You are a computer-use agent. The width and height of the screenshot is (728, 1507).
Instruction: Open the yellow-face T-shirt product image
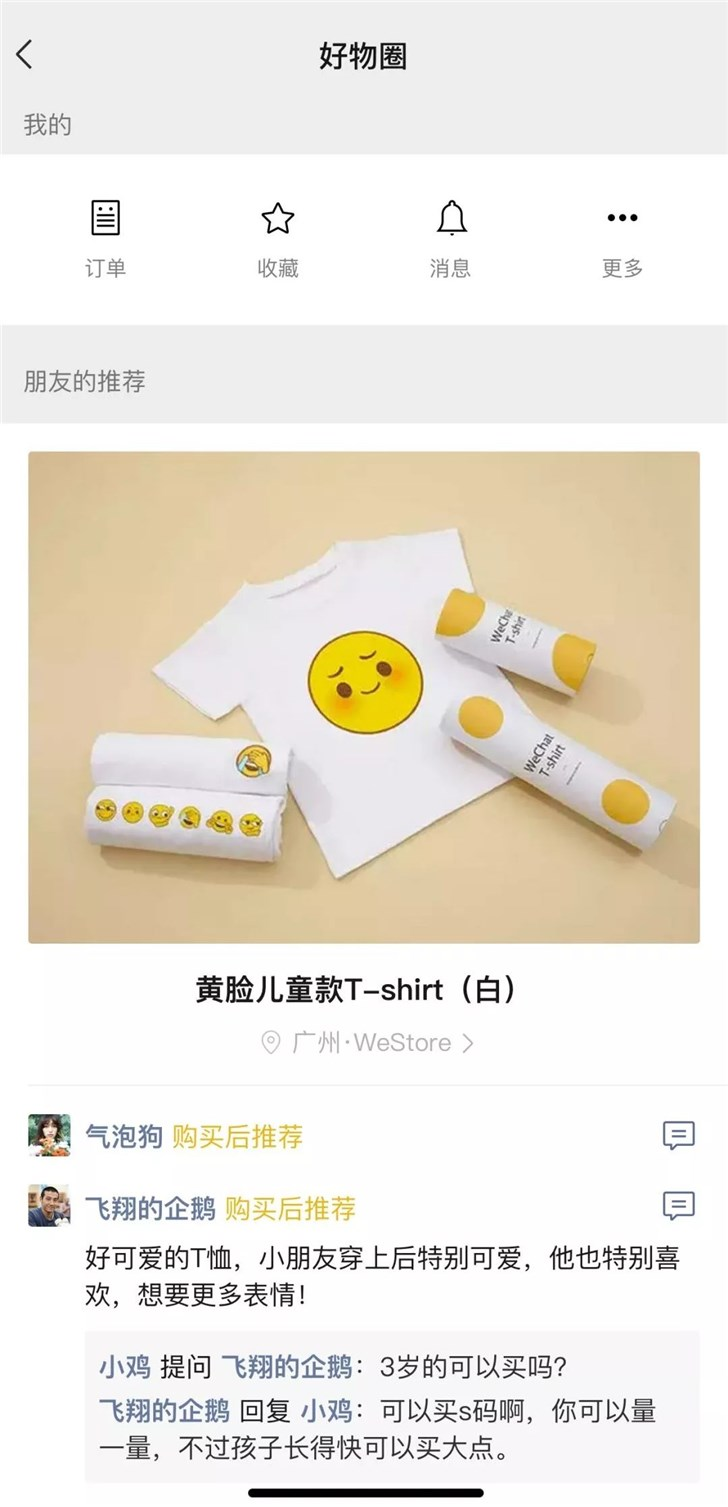[363, 696]
